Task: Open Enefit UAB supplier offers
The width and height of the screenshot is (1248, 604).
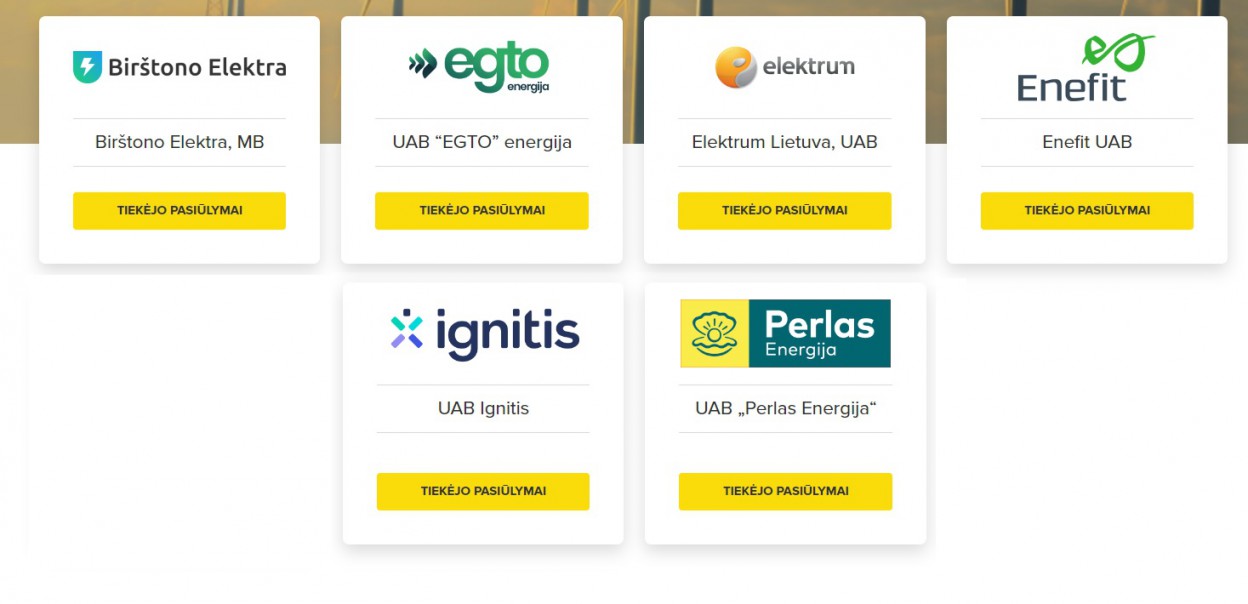Action: coord(1086,211)
